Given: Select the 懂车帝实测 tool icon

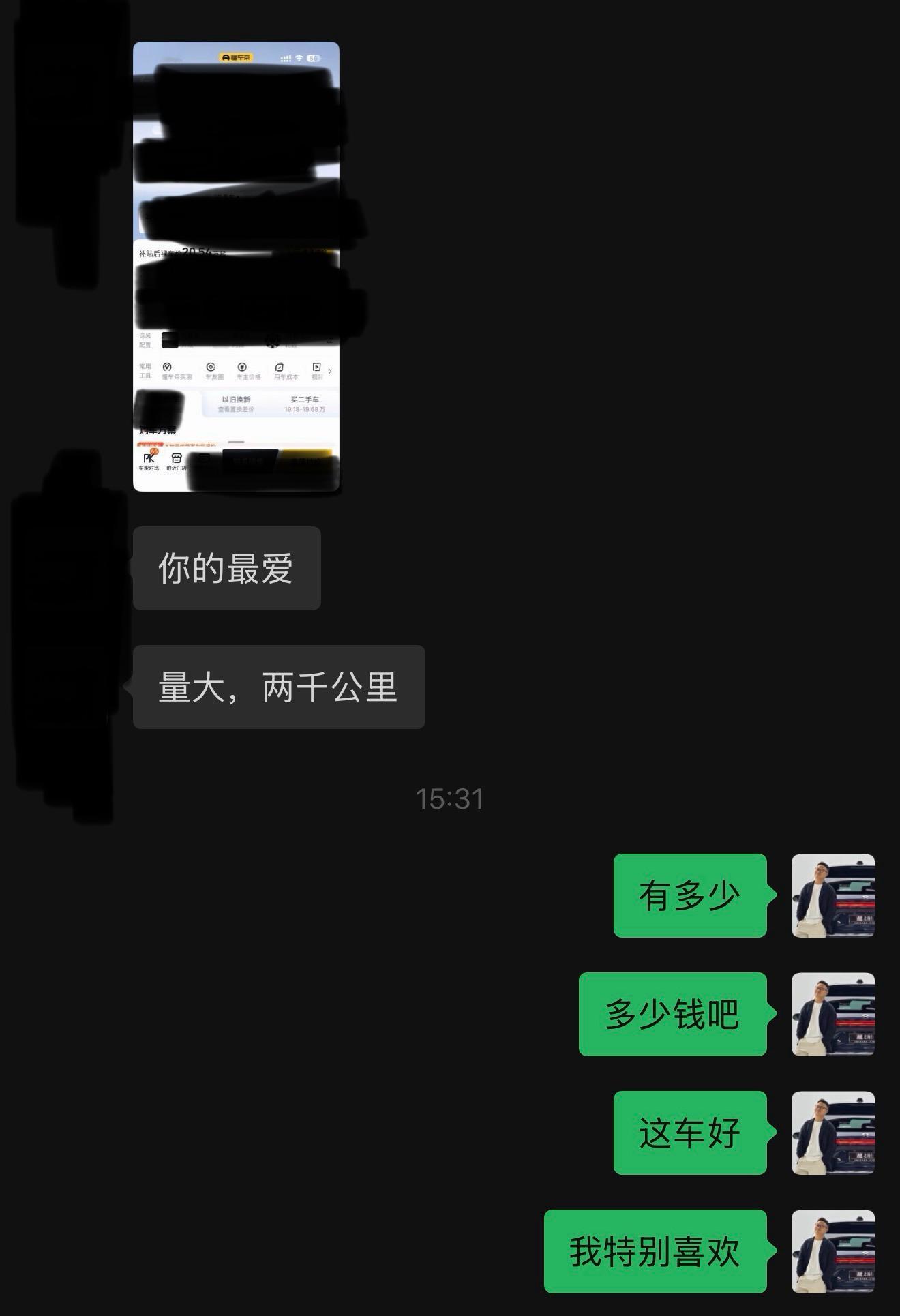Looking at the screenshot, I should [x=168, y=368].
